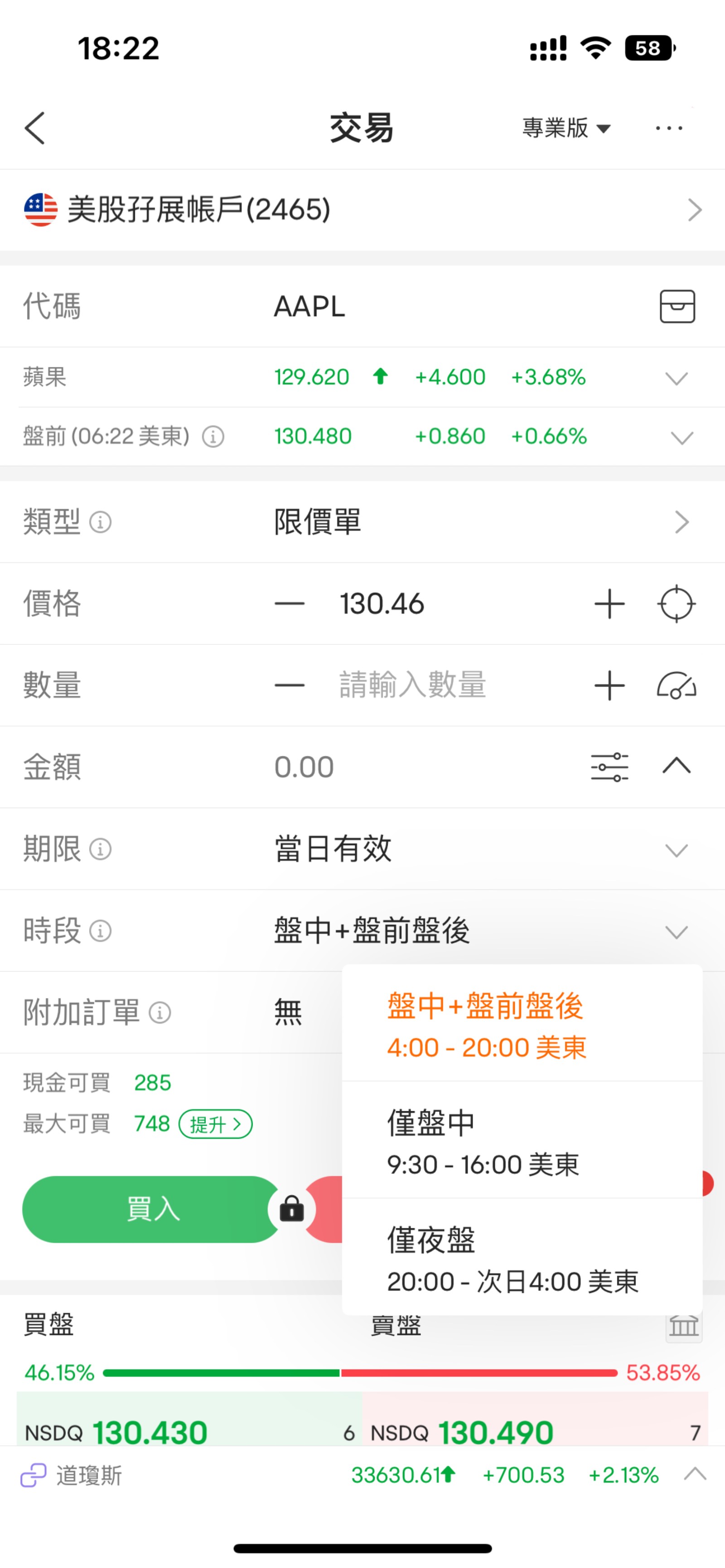Enter quantity in 請輸入數量 field

click(412, 685)
